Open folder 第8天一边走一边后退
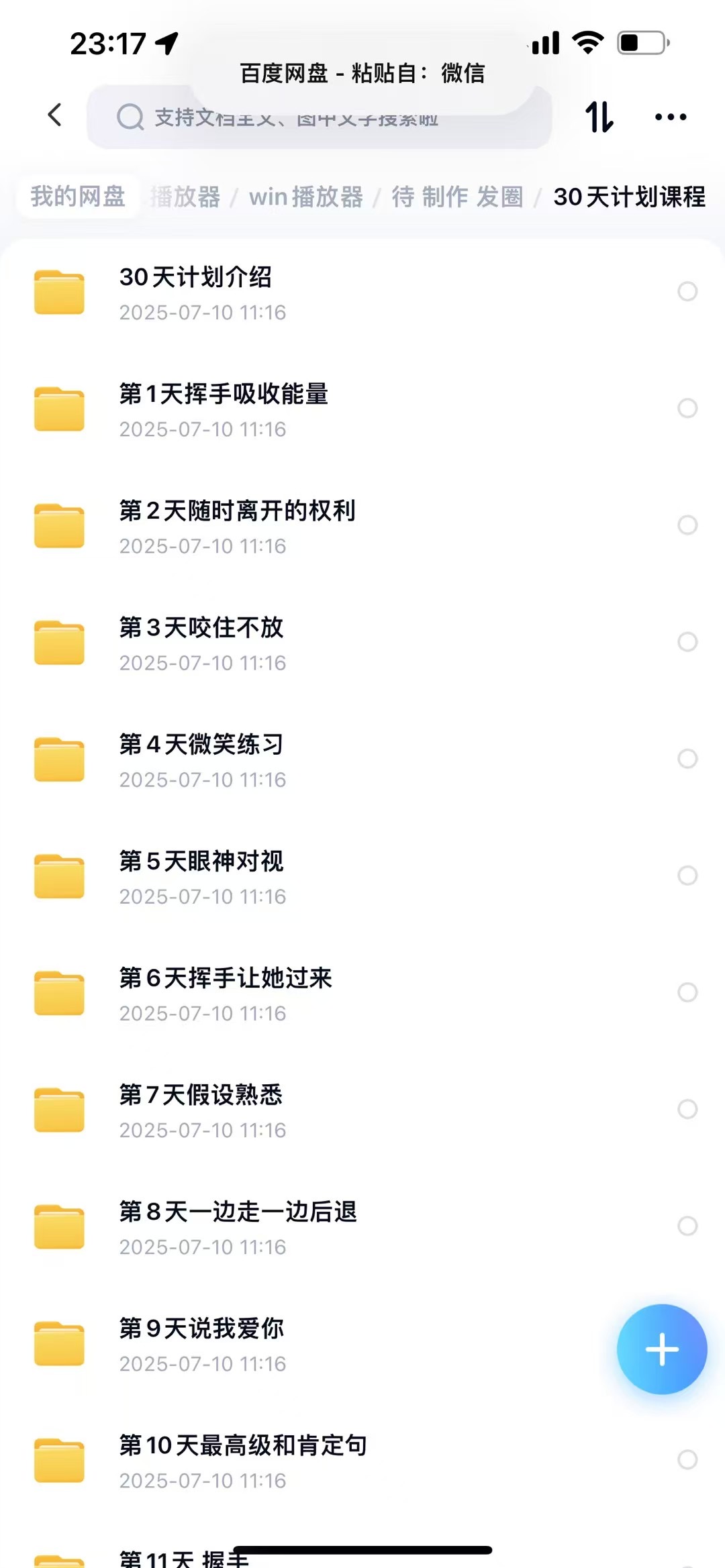The width and height of the screenshot is (725, 1568). [x=238, y=1226]
